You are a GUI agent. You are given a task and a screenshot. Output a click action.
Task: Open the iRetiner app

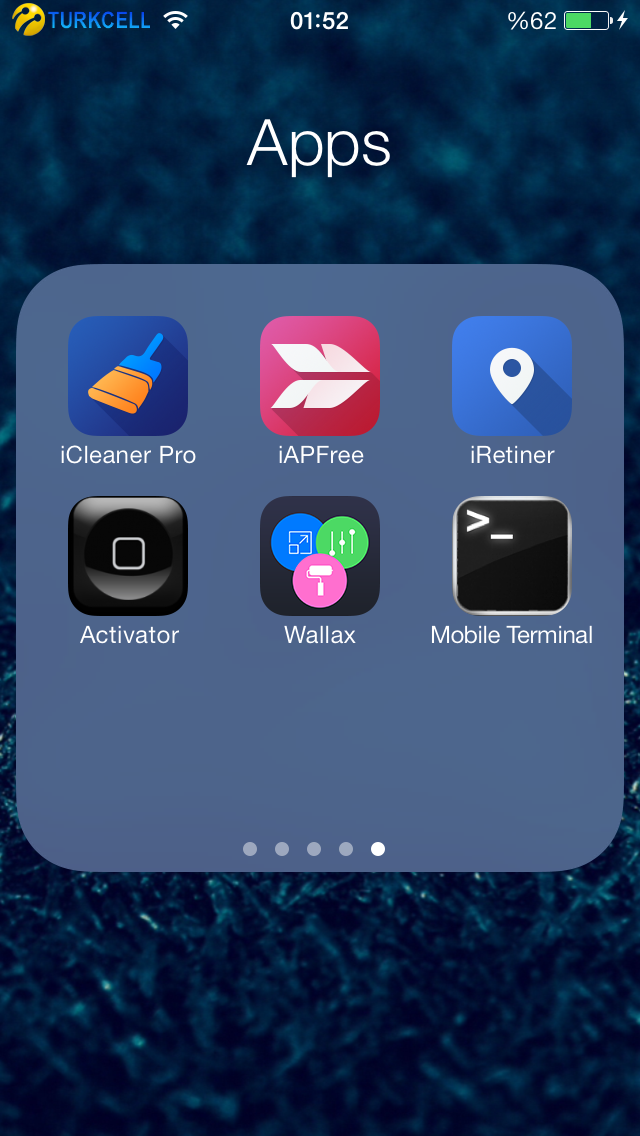512,376
